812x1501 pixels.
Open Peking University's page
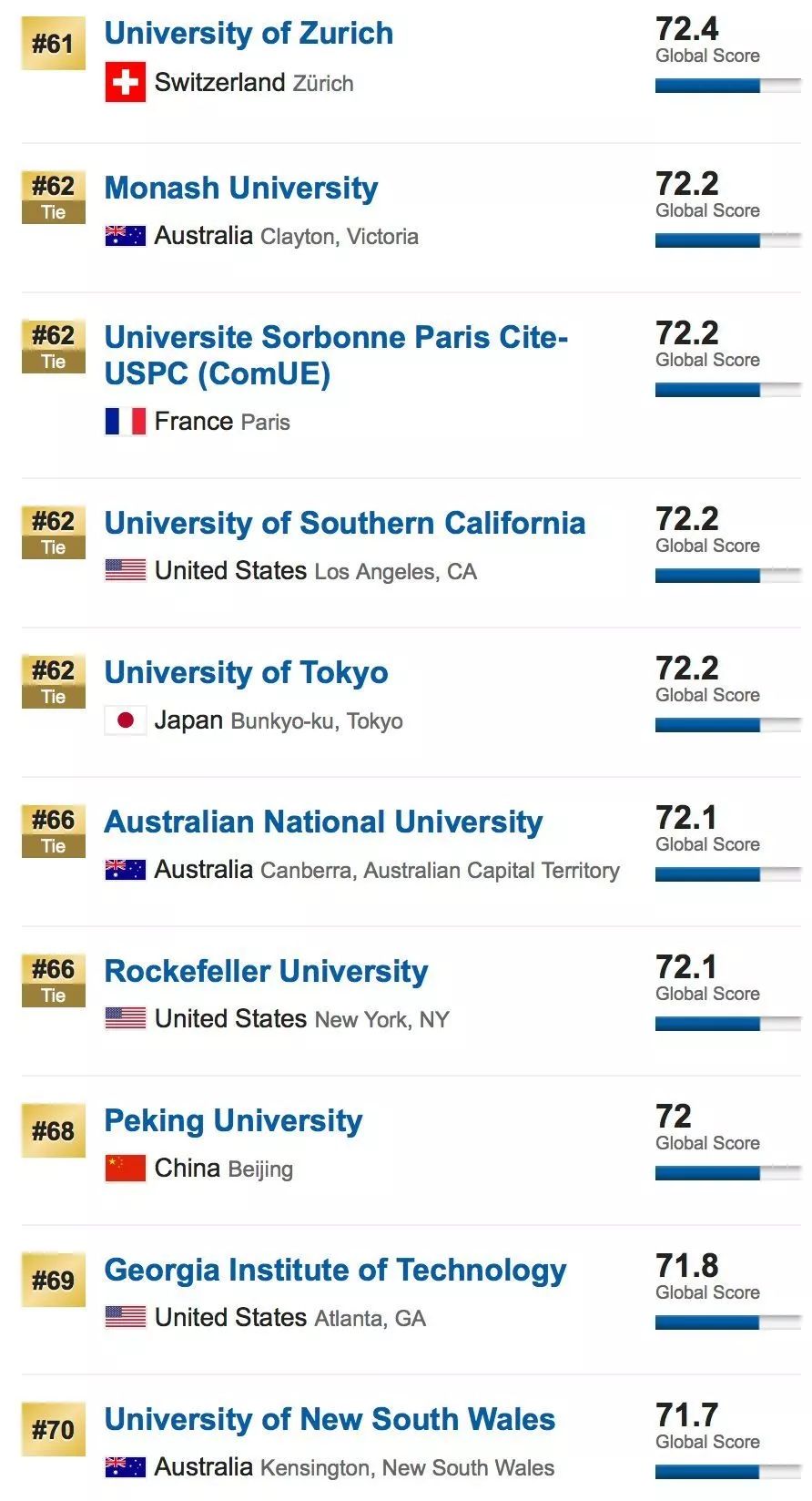tap(233, 1121)
